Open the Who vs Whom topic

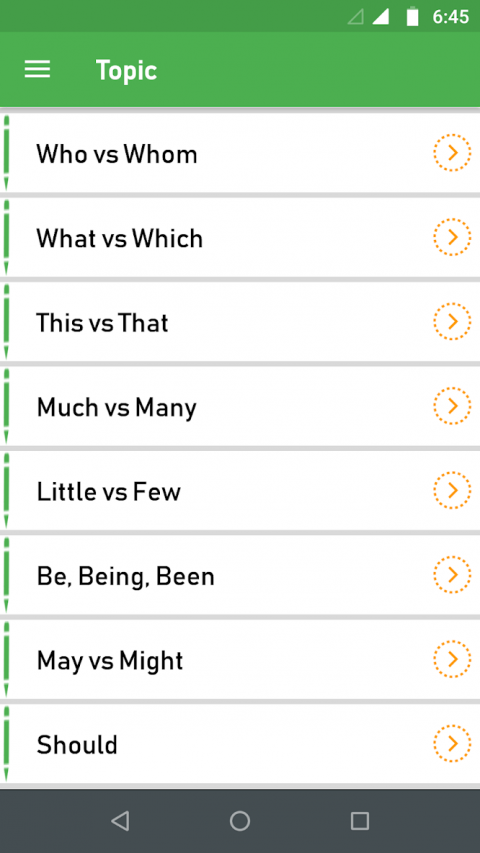tap(240, 153)
